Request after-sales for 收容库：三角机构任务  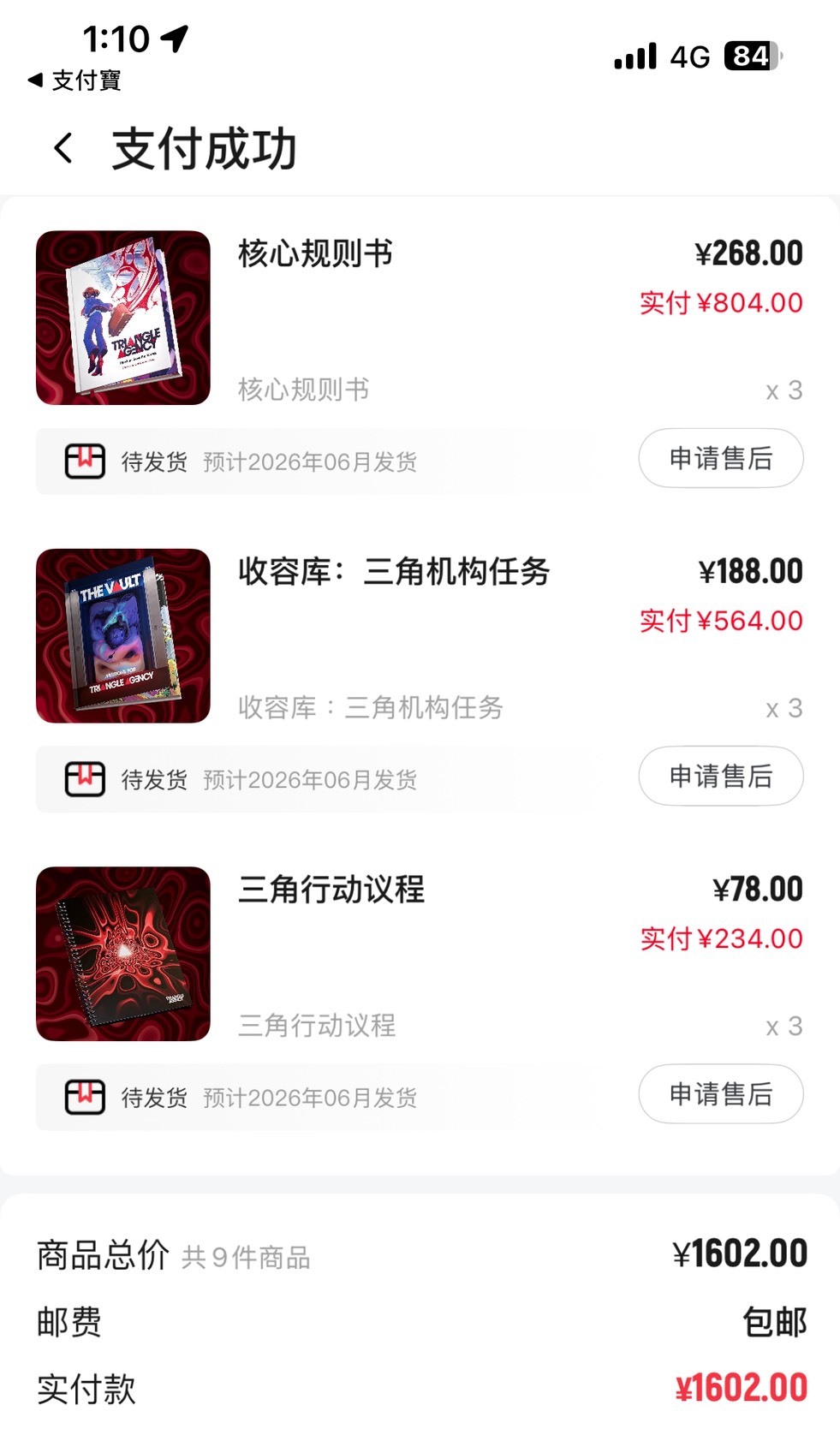coord(720,777)
